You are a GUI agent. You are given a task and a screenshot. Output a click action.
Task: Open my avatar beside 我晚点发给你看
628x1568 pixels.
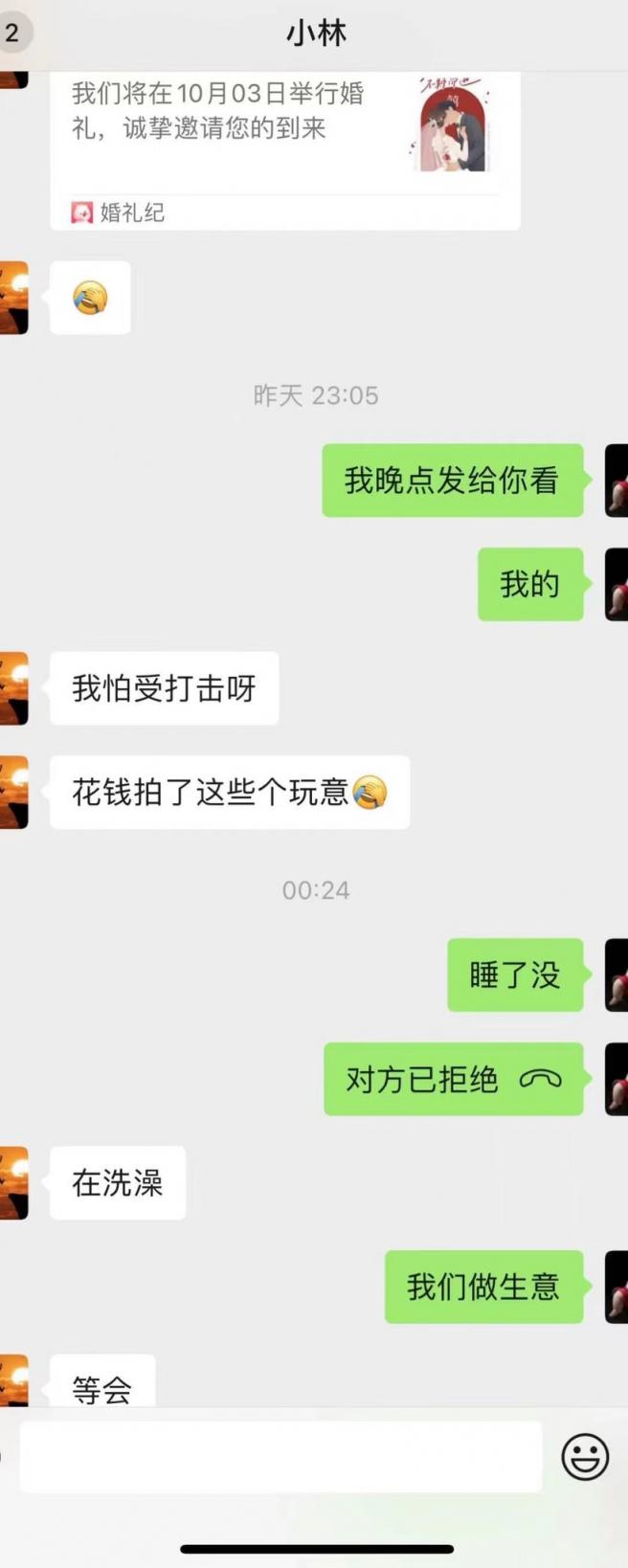click(616, 481)
